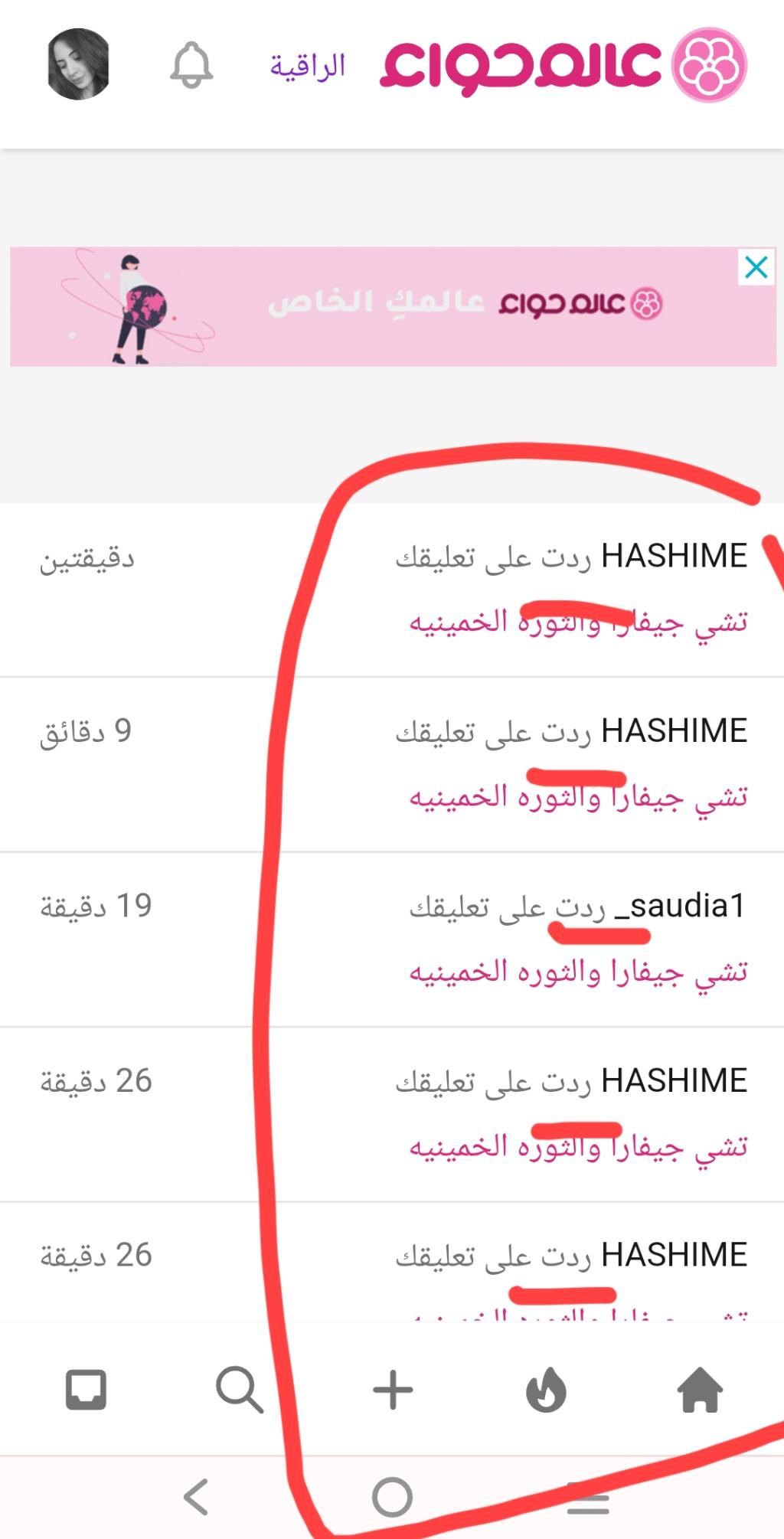Viewport: 784px width, 1539px height.
Task: Tap the system back button
Action: tap(196, 1496)
